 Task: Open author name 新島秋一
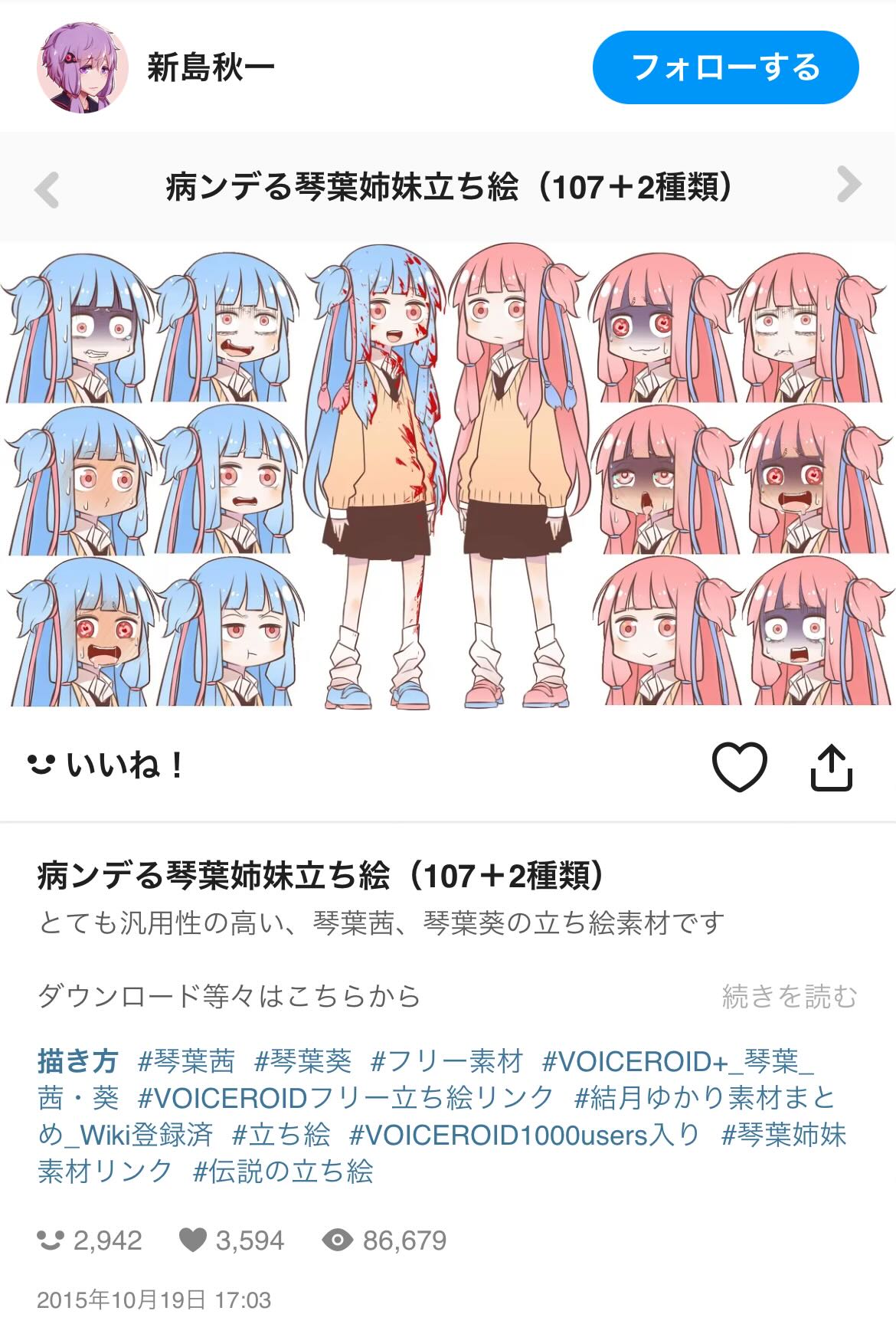click(210, 68)
